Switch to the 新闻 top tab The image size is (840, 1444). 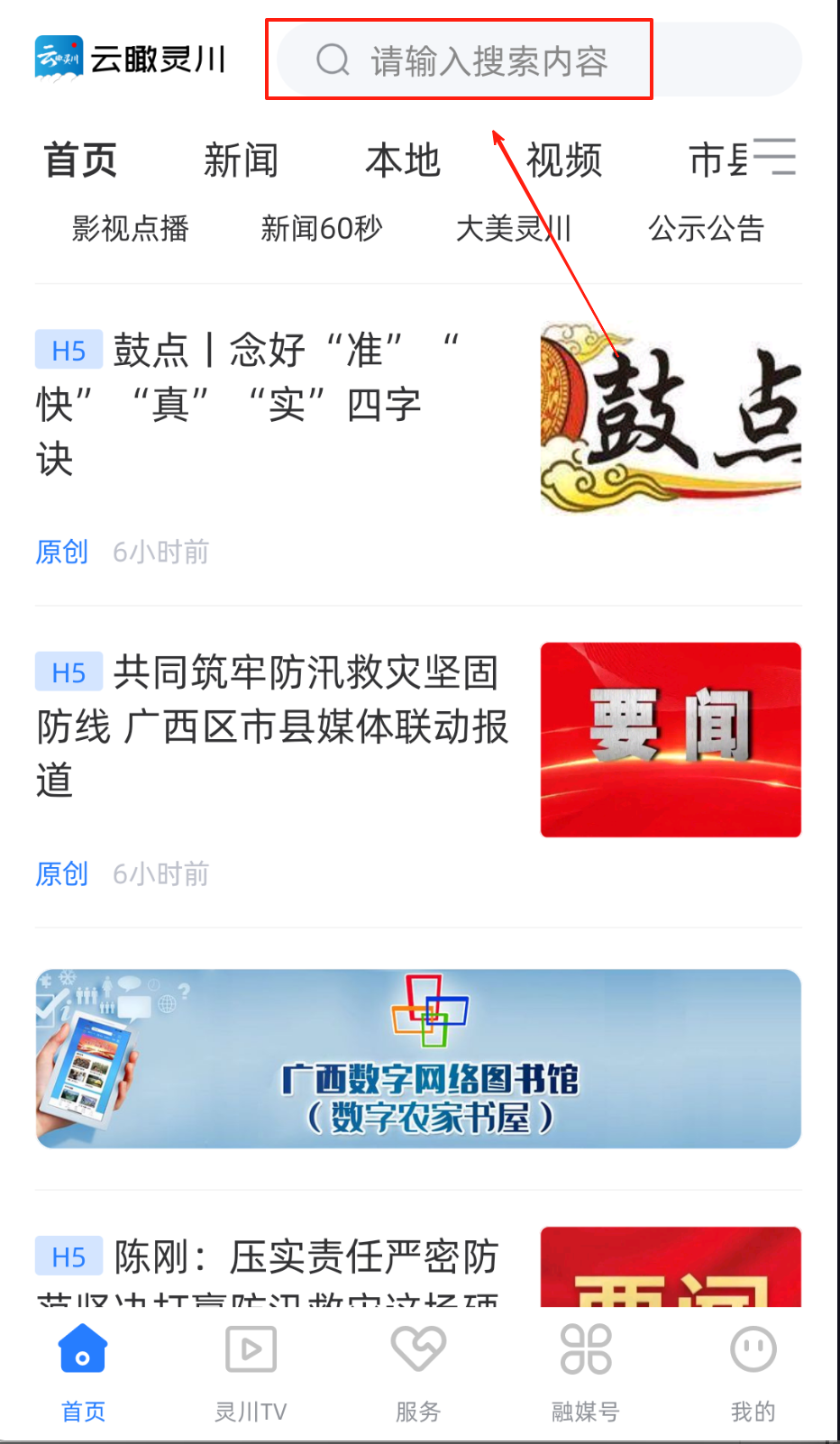pyautogui.click(x=241, y=160)
